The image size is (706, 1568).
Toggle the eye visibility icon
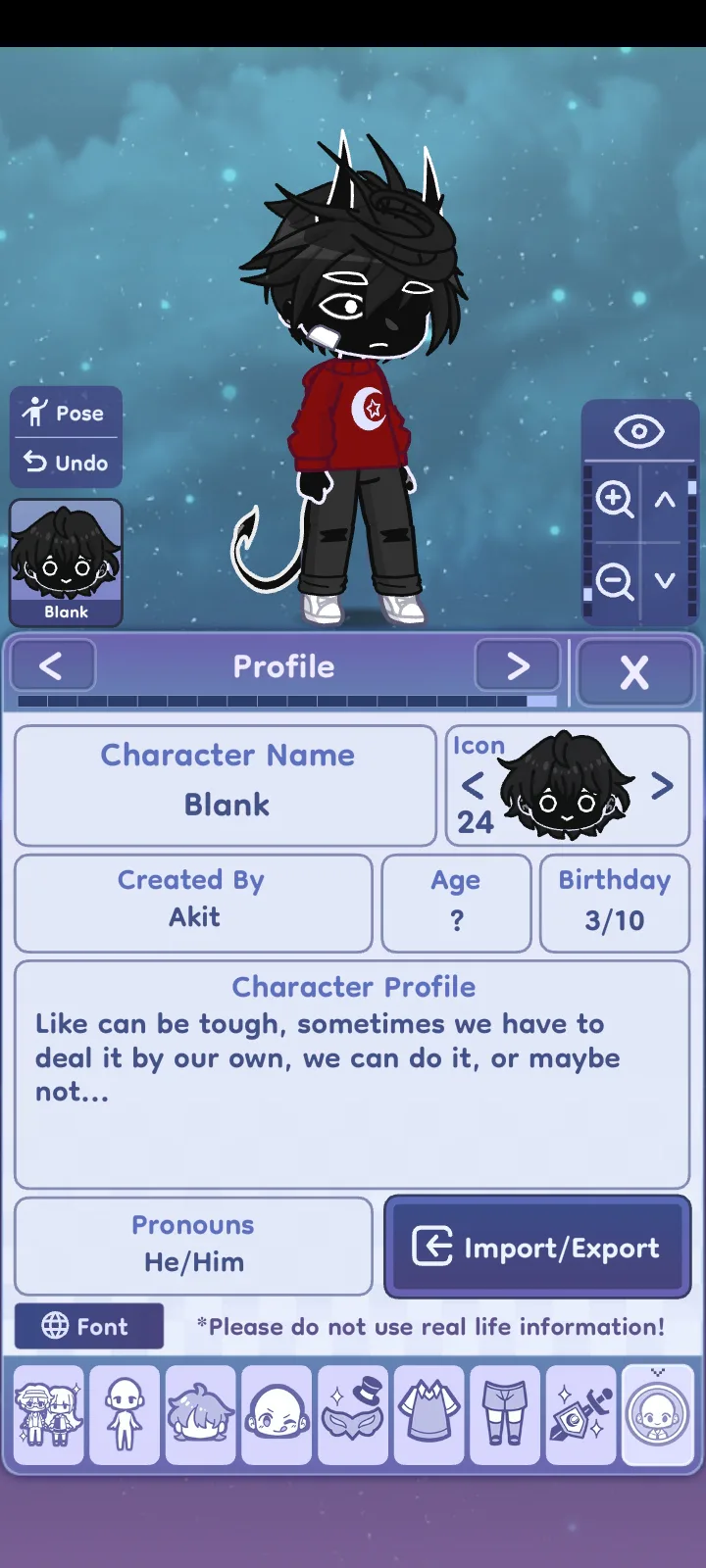[x=638, y=431]
